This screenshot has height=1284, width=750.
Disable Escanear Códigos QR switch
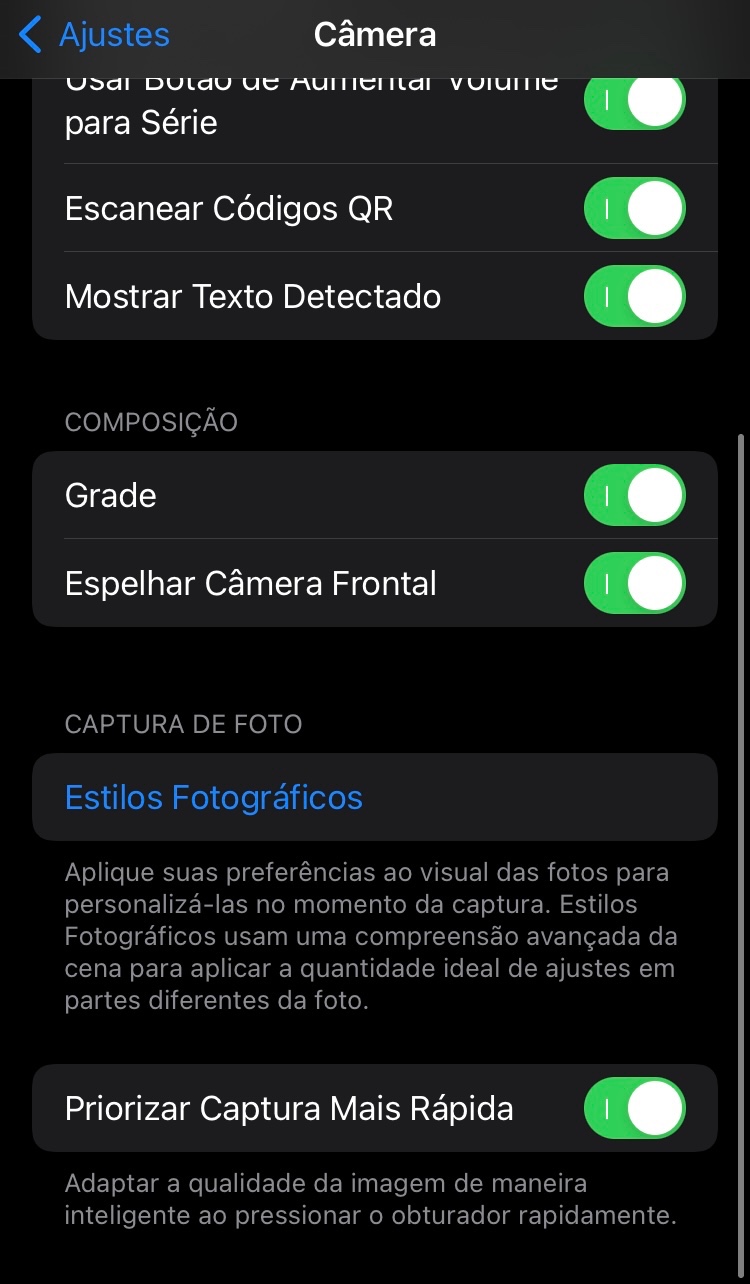click(x=634, y=209)
